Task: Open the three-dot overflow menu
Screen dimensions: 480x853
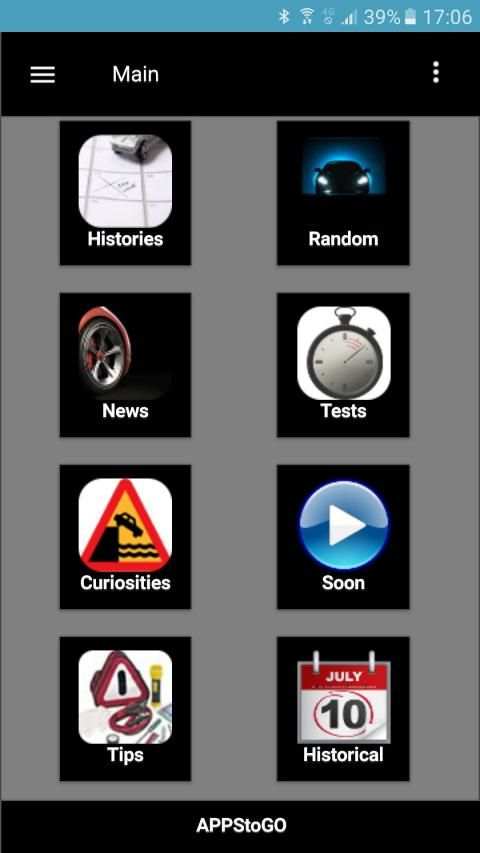Action: tap(435, 72)
